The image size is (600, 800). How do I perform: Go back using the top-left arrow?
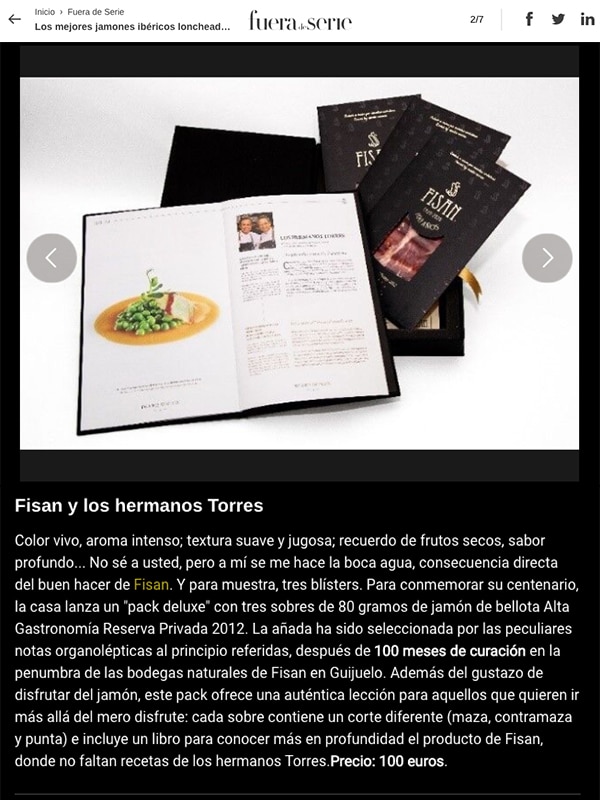pos(14,19)
